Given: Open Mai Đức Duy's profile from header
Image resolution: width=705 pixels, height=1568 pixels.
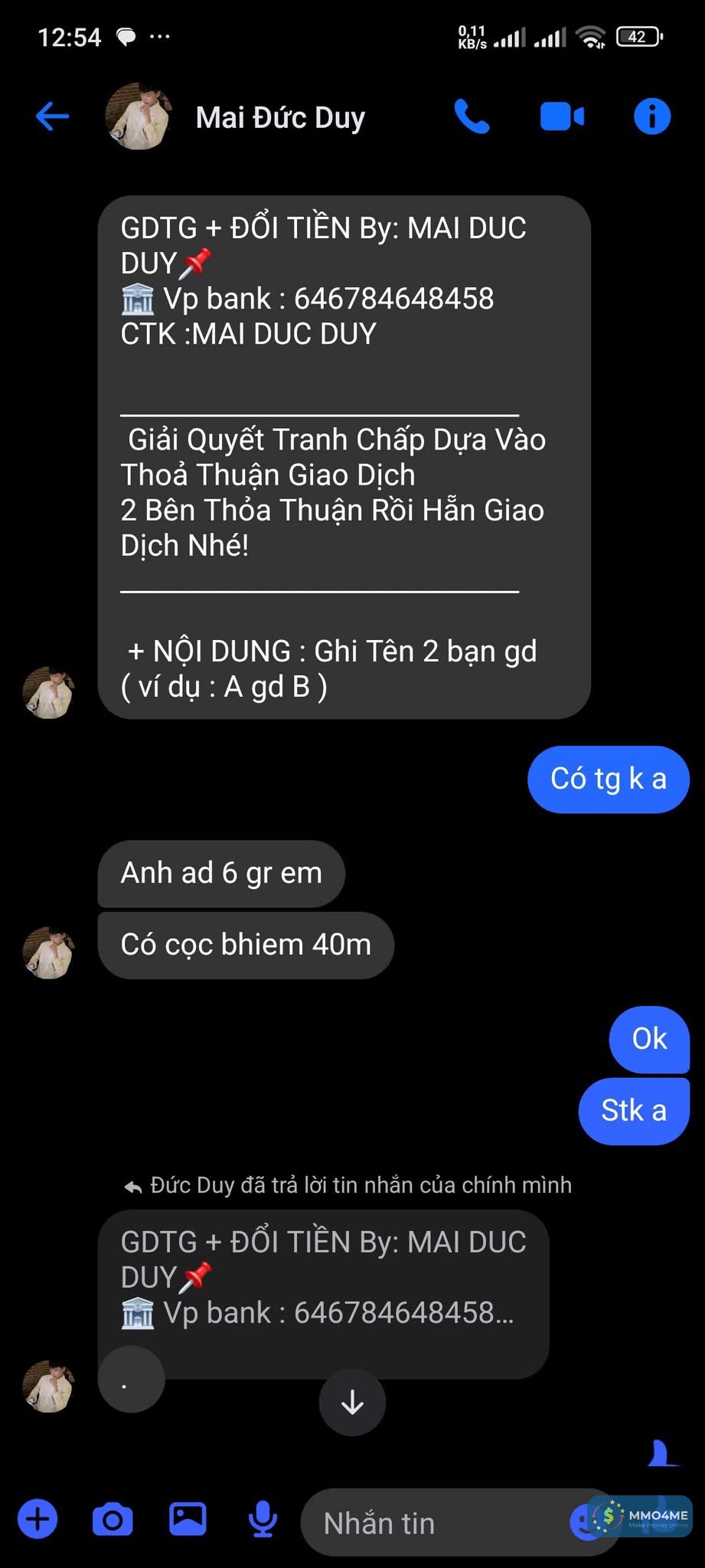Looking at the screenshot, I should coord(280,118).
